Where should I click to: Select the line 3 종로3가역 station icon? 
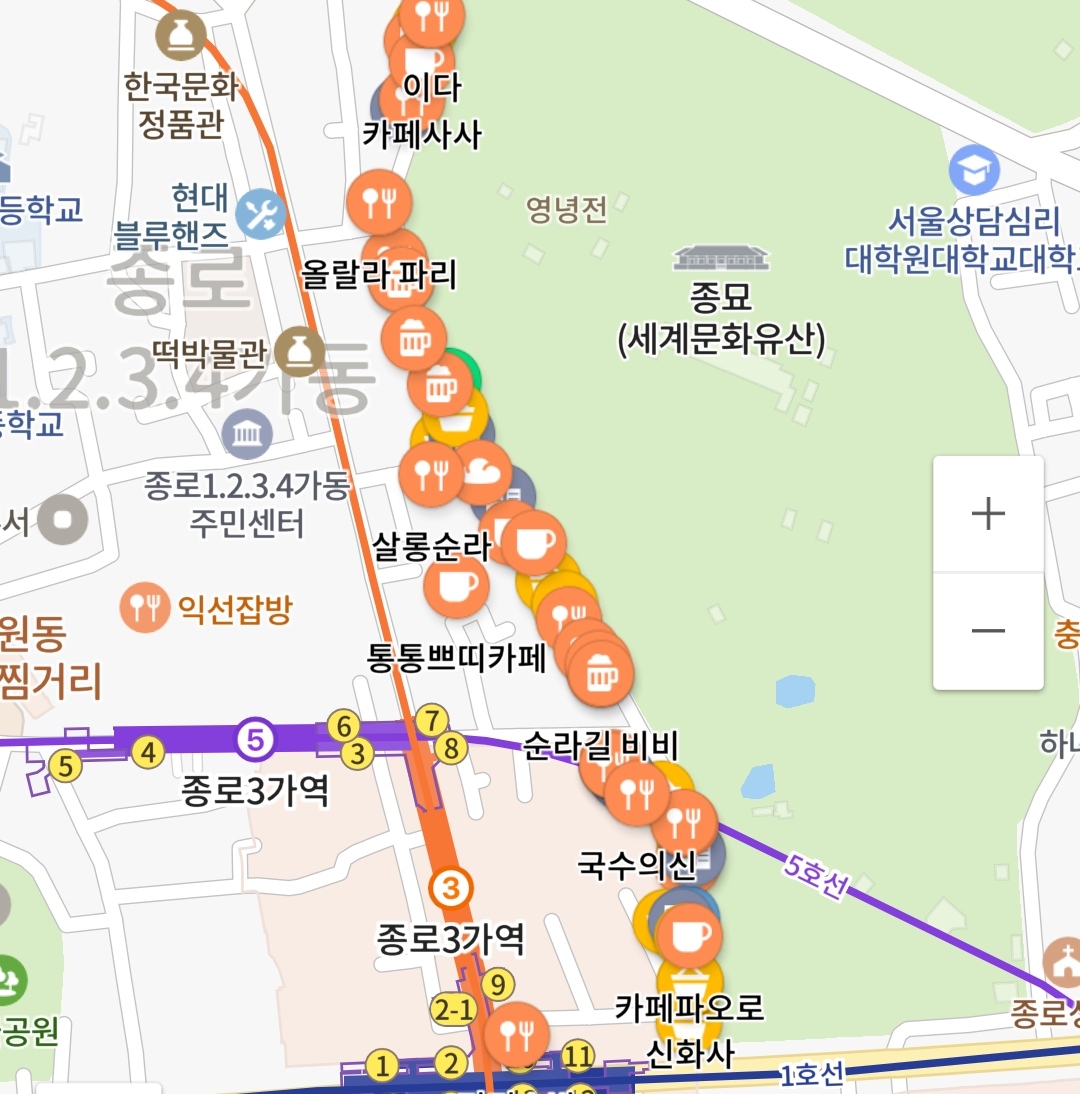point(451,886)
